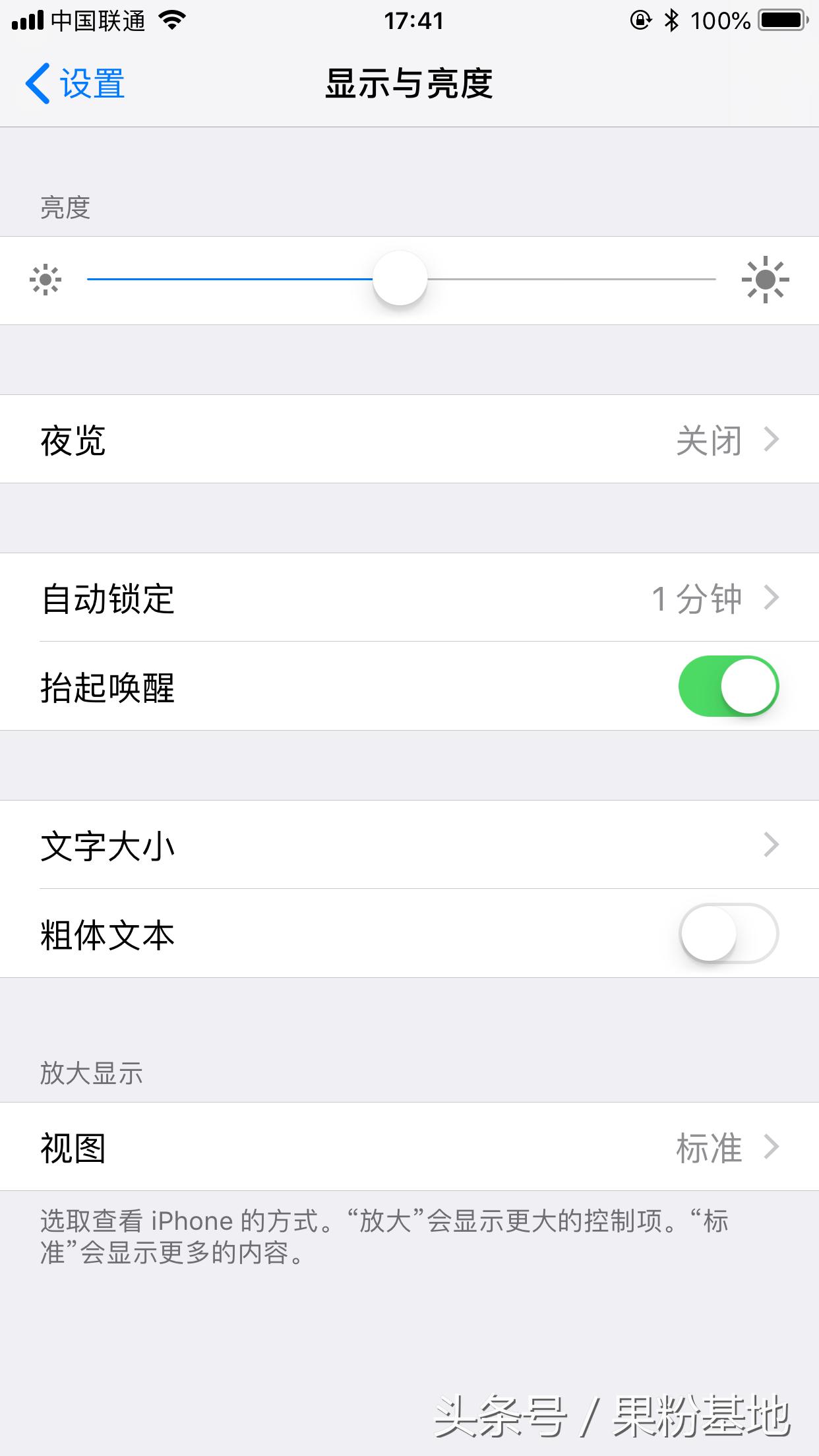The width and height of the screenshot is (819, 1456).
Task: Tap the large brightness sun icon
Action: [765, 280]
